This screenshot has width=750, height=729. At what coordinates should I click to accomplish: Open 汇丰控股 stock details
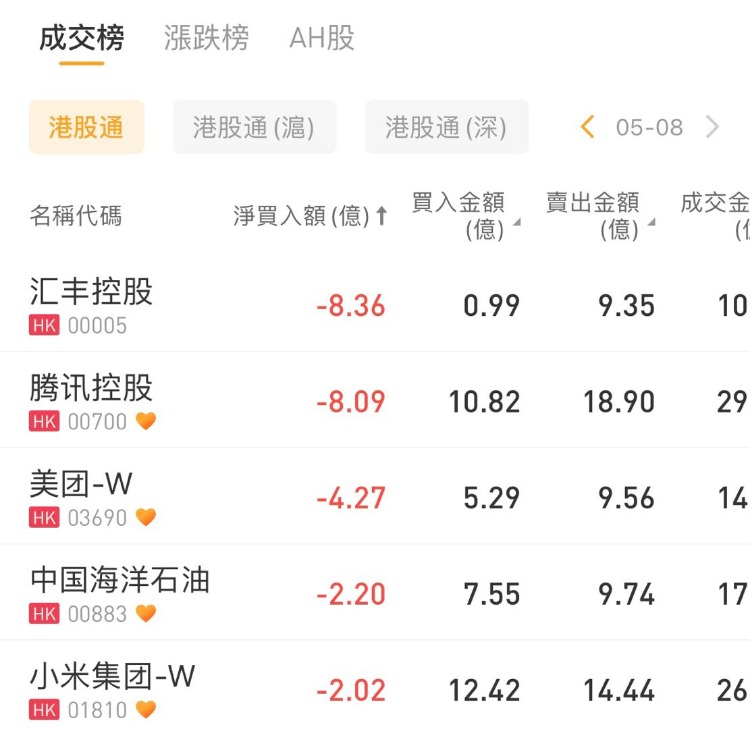(x=91, y=304)
